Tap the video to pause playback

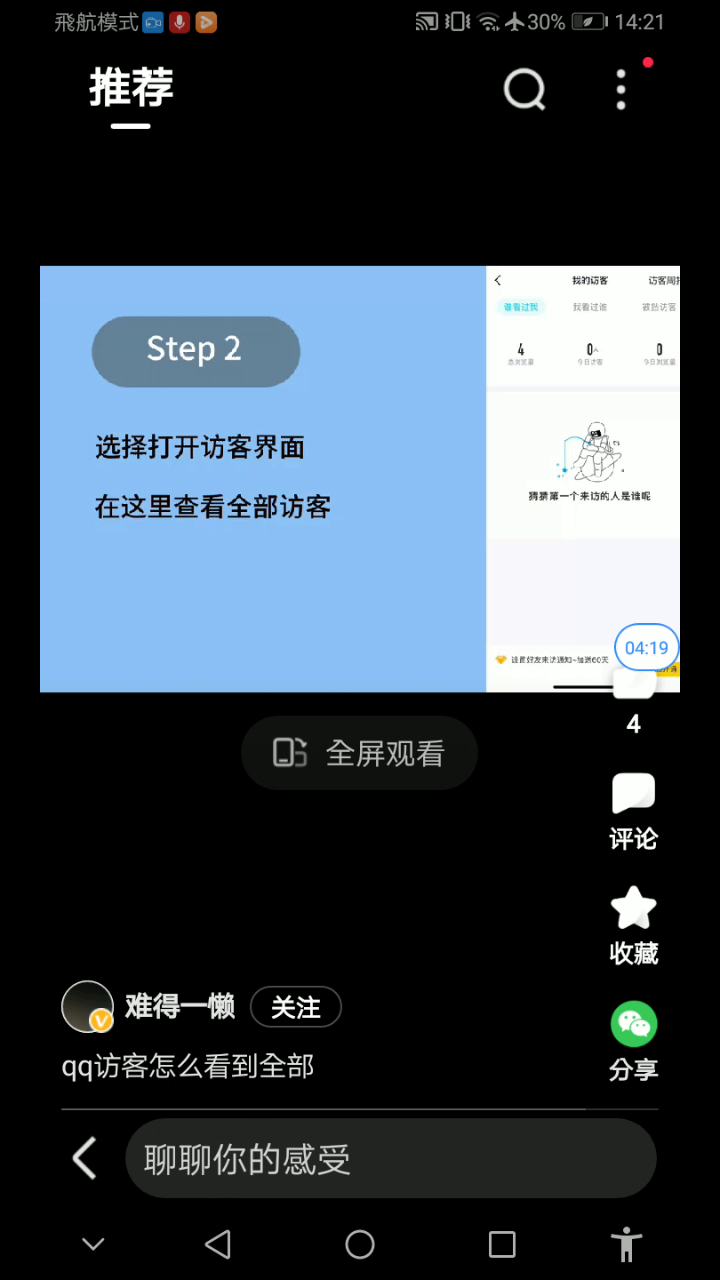(x=300, y=478)
